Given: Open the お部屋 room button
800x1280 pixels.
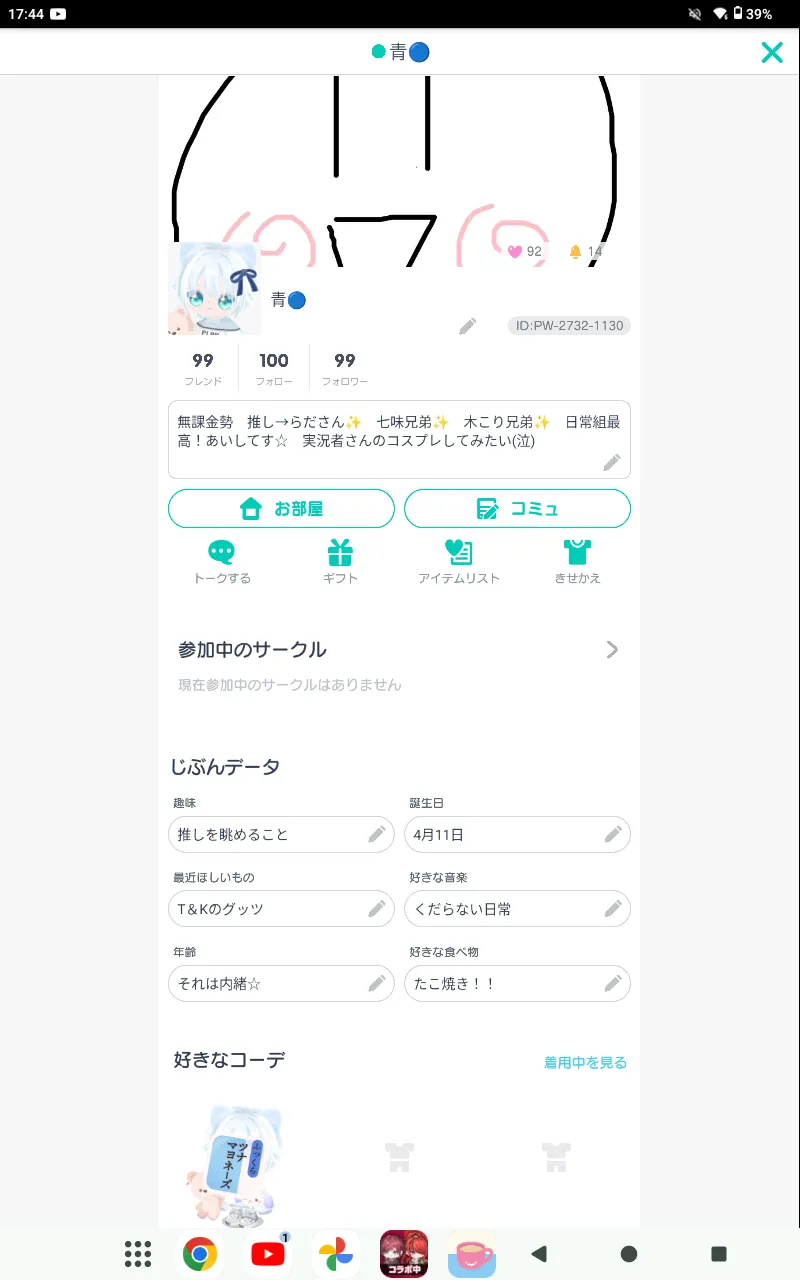Looking at the screenshot, I should pyautogui.click(x=281, y=508).
